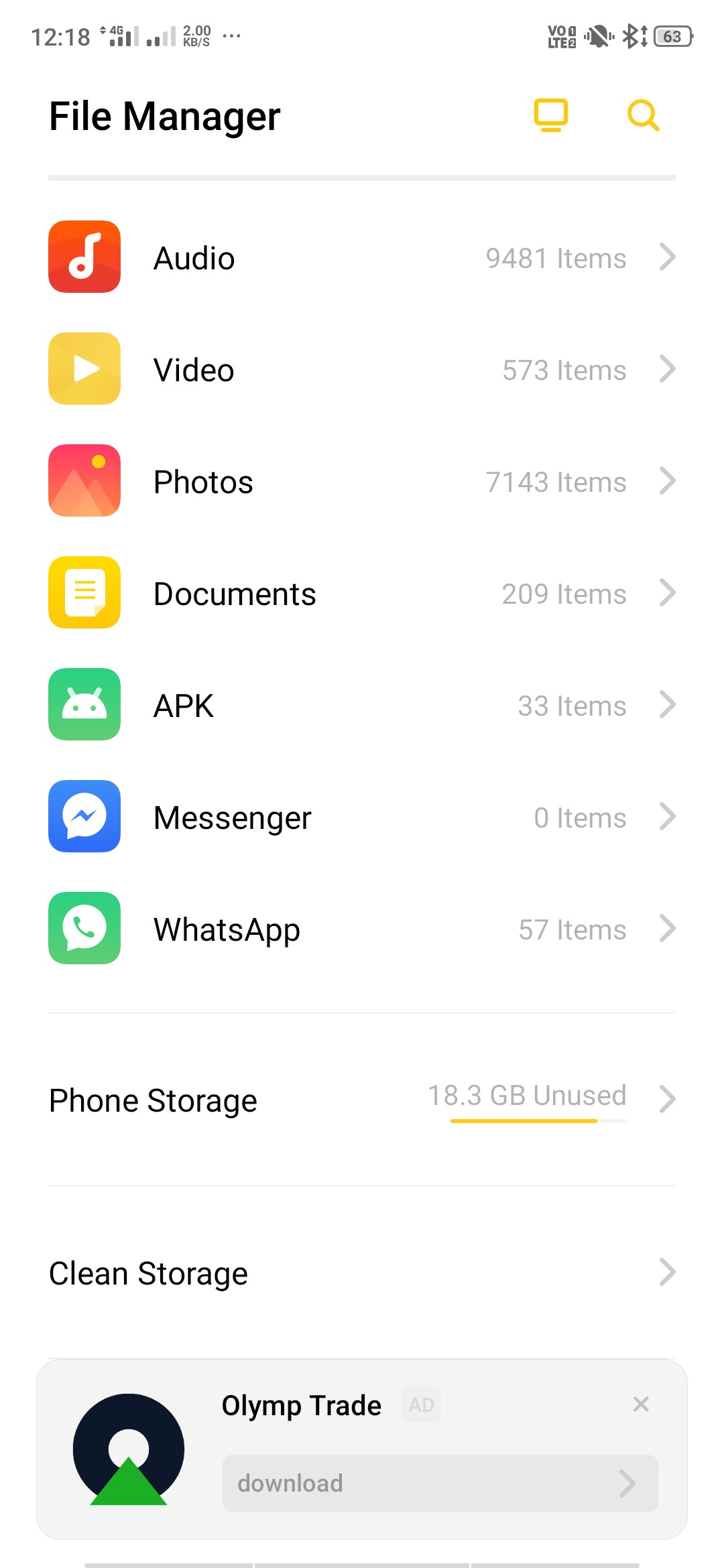Dismiss the Olymp Trade advertisement
This screenshot has width=724, height=1568.
click(640, 1404)
